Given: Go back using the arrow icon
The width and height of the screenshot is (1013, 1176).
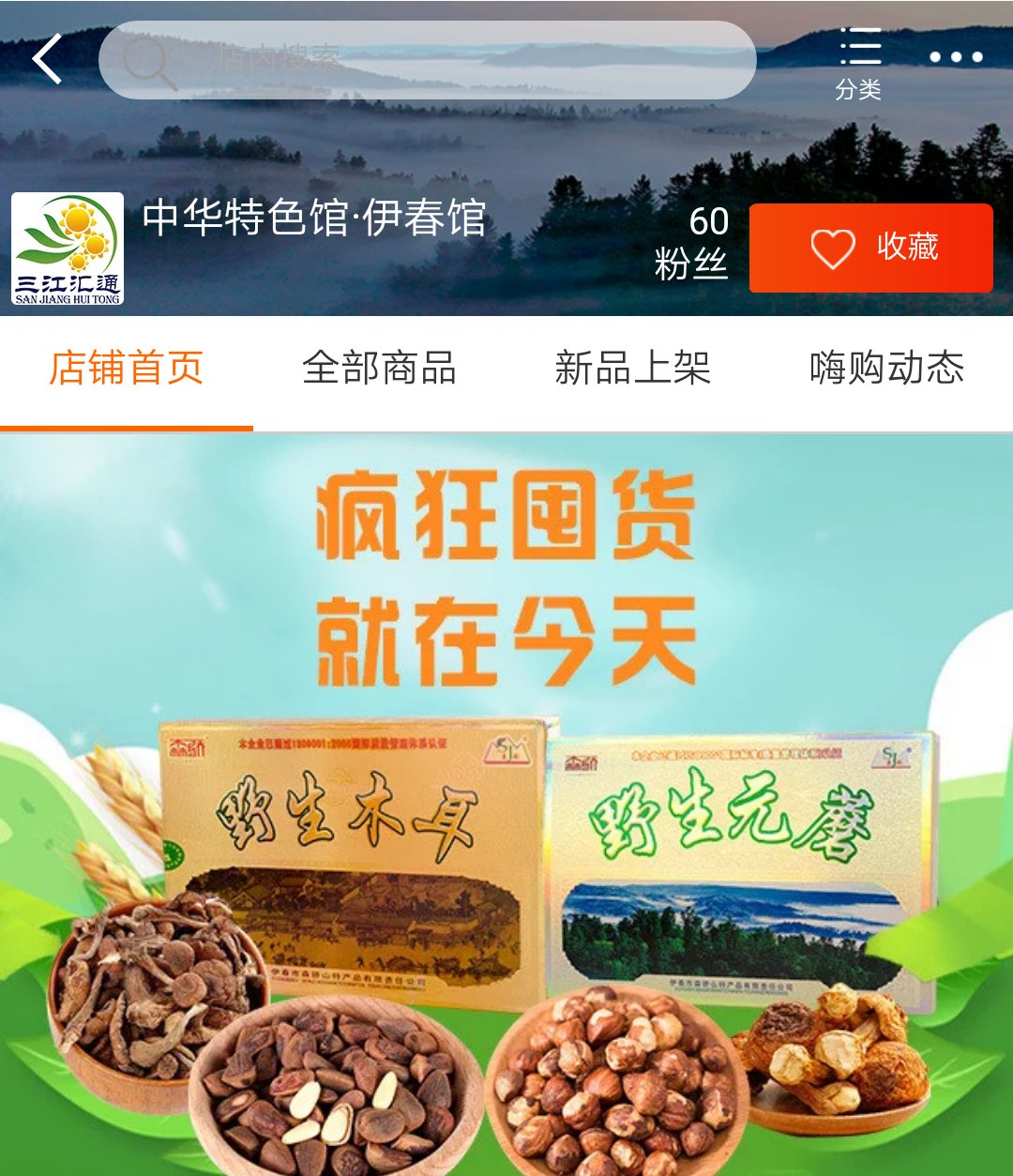Looking at the screenshot, I should point(47,58).
